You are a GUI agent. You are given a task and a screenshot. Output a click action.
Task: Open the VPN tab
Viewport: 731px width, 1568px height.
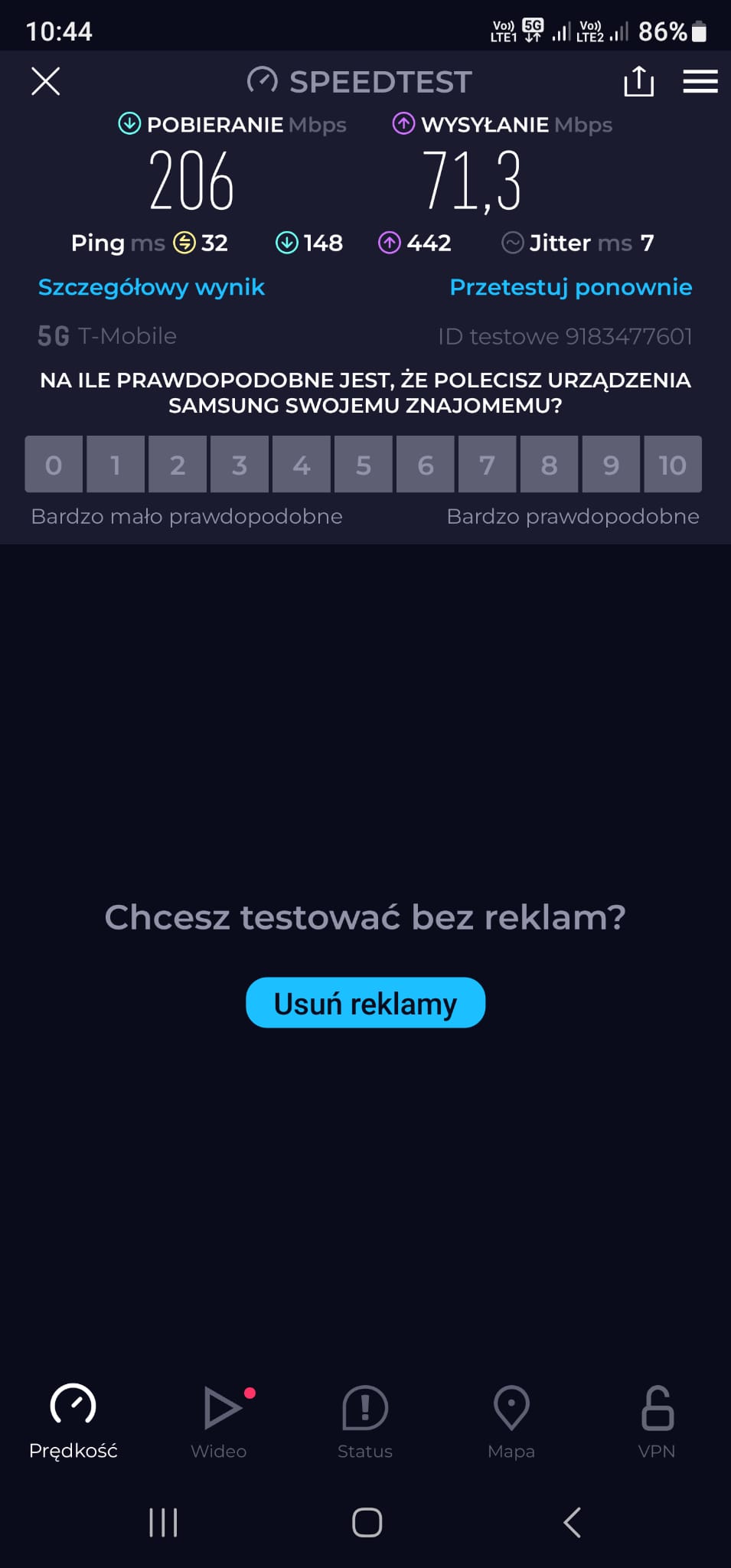[657, 1421]
